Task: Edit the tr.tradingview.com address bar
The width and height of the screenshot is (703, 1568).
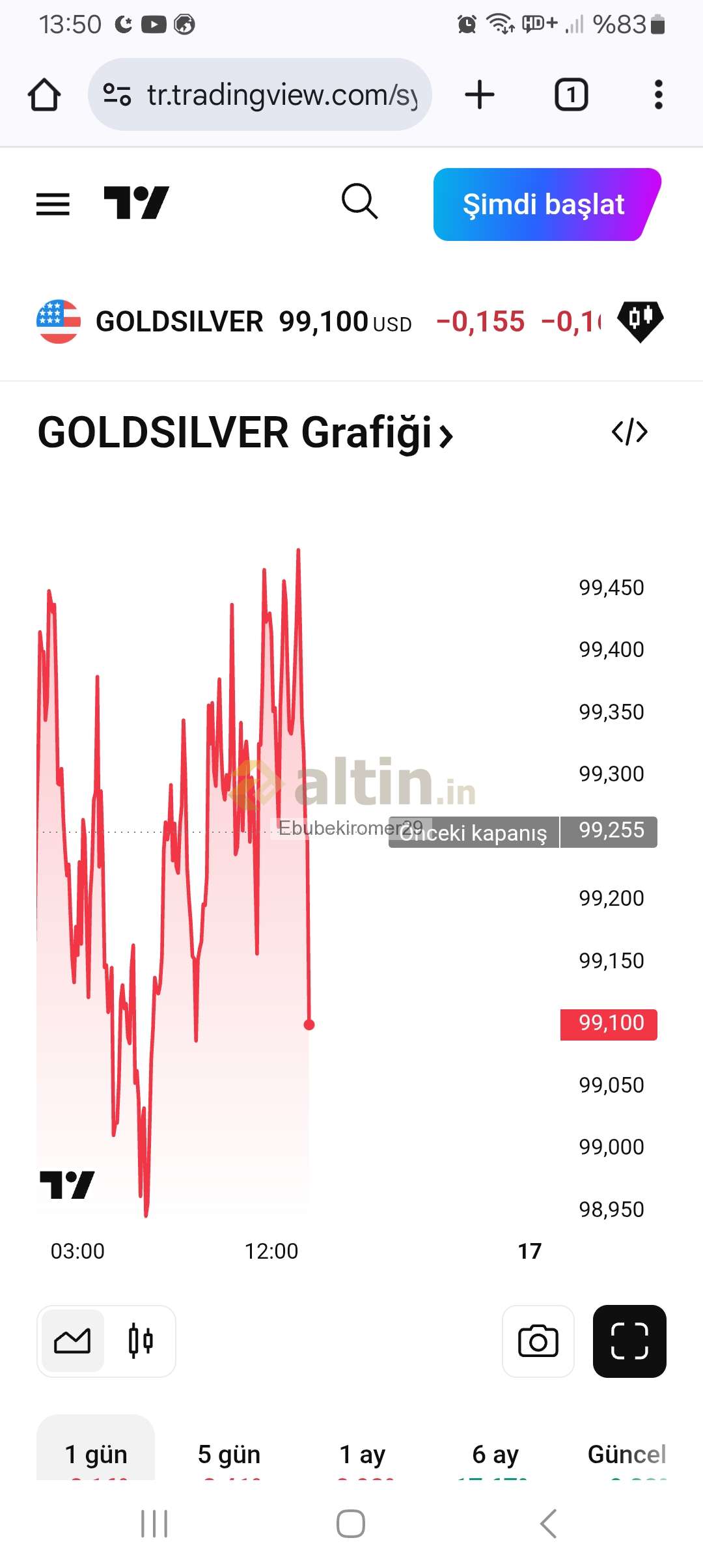Action: 260,95
